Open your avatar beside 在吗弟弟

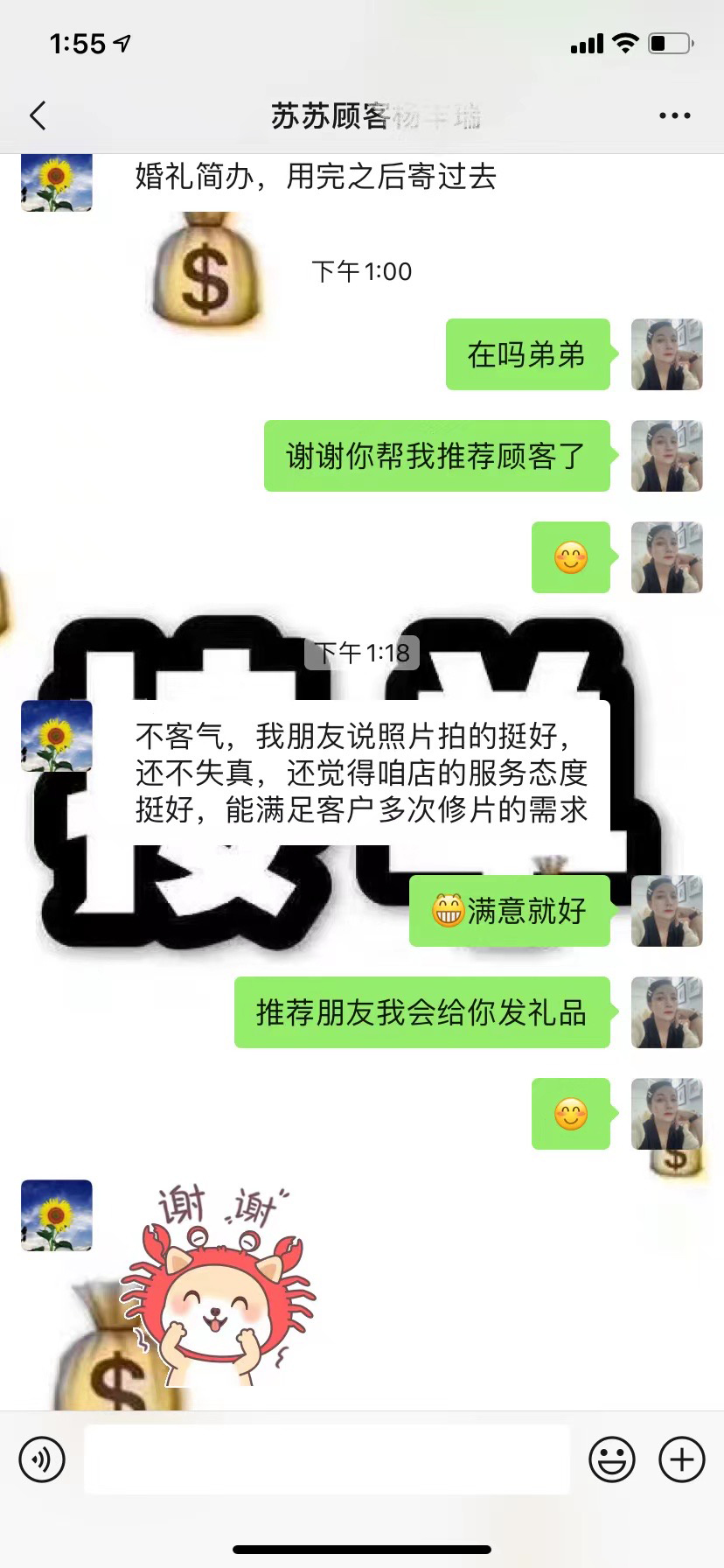667,354
